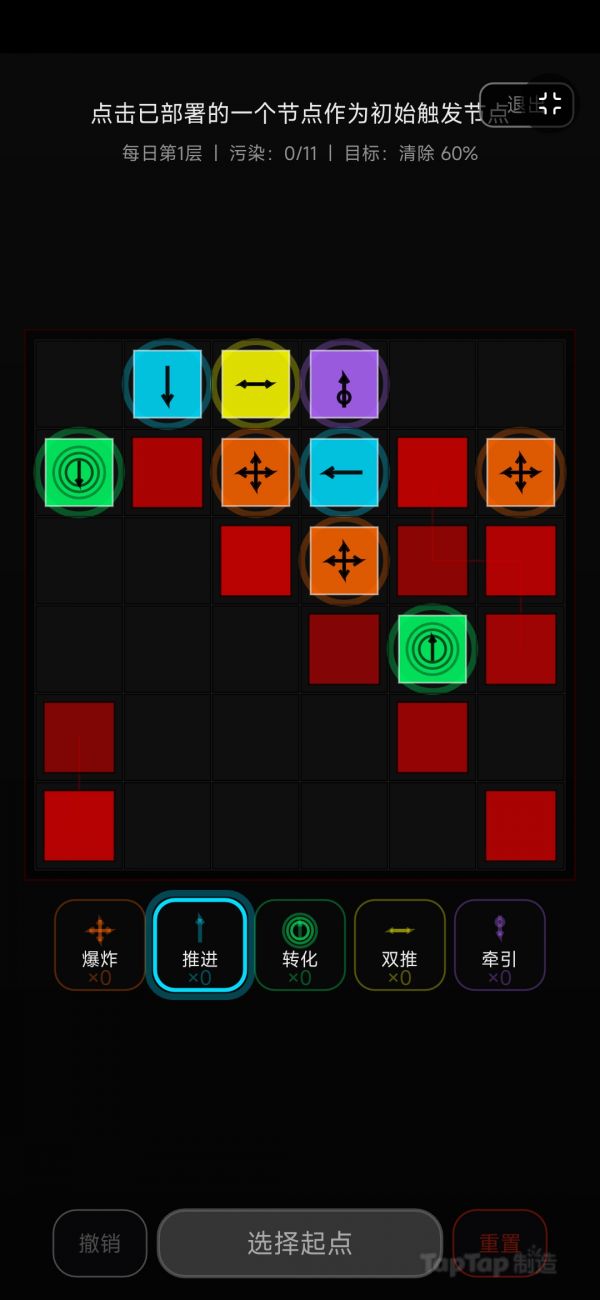Screen dimensions: 600x1300
Task: Trigger the yellow double-arrow node
Action: click(x=256, y=384)
